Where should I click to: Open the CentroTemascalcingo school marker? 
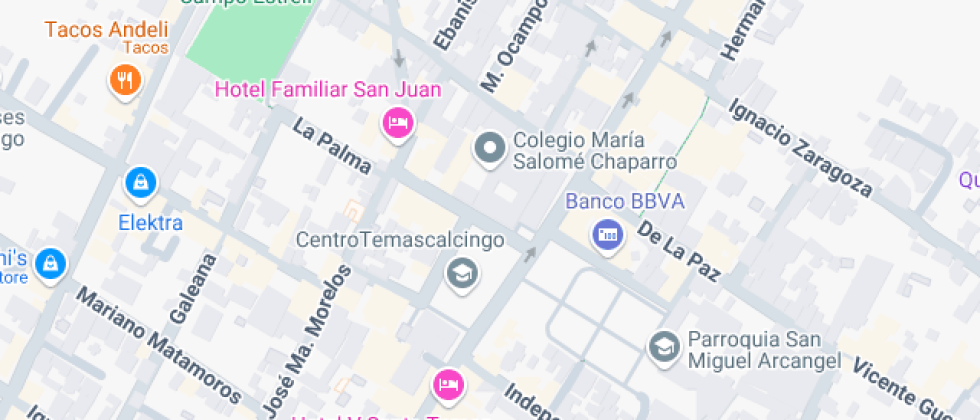461,271
